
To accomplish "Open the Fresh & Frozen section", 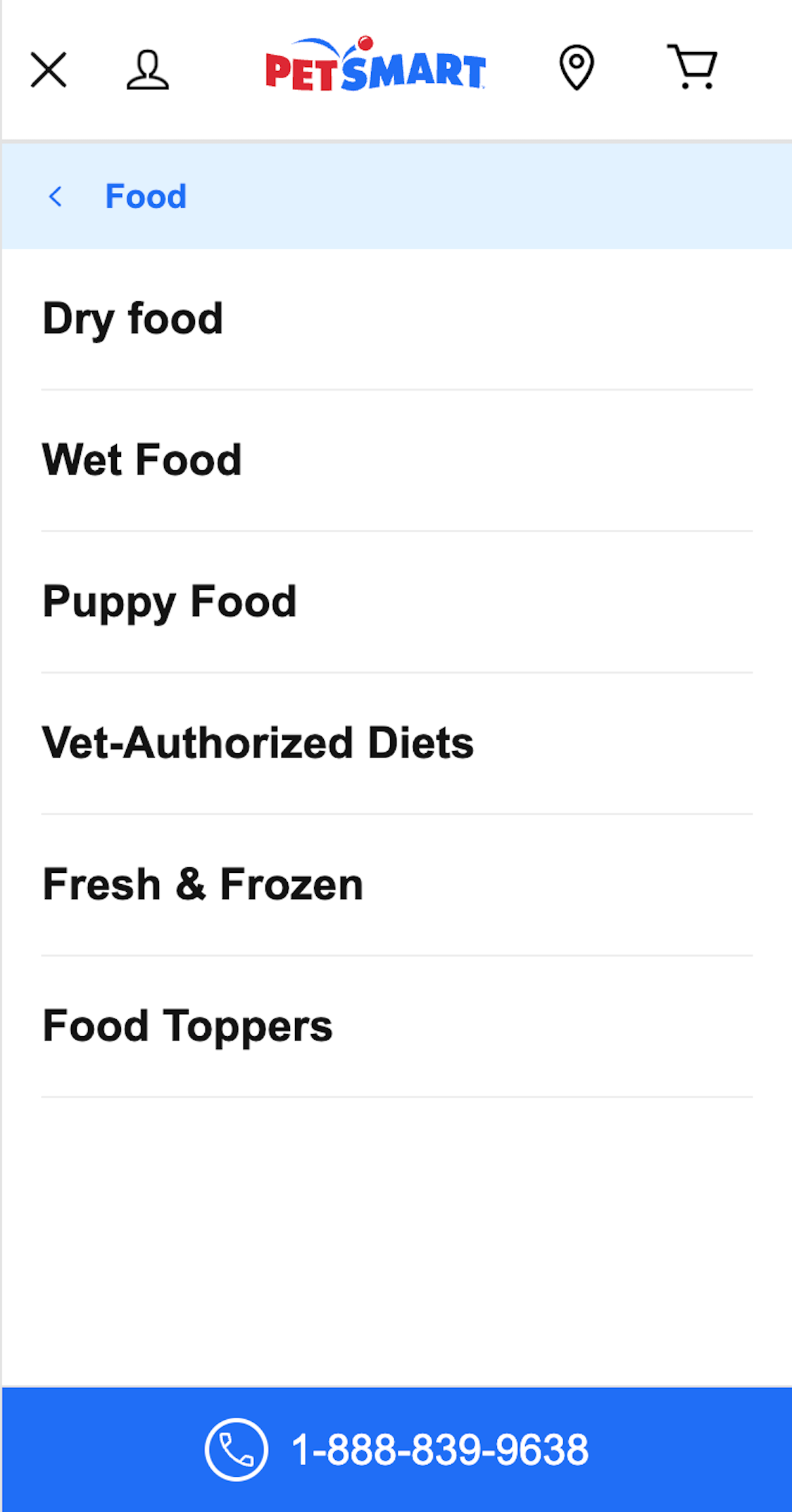I will (x=203, y=885).
